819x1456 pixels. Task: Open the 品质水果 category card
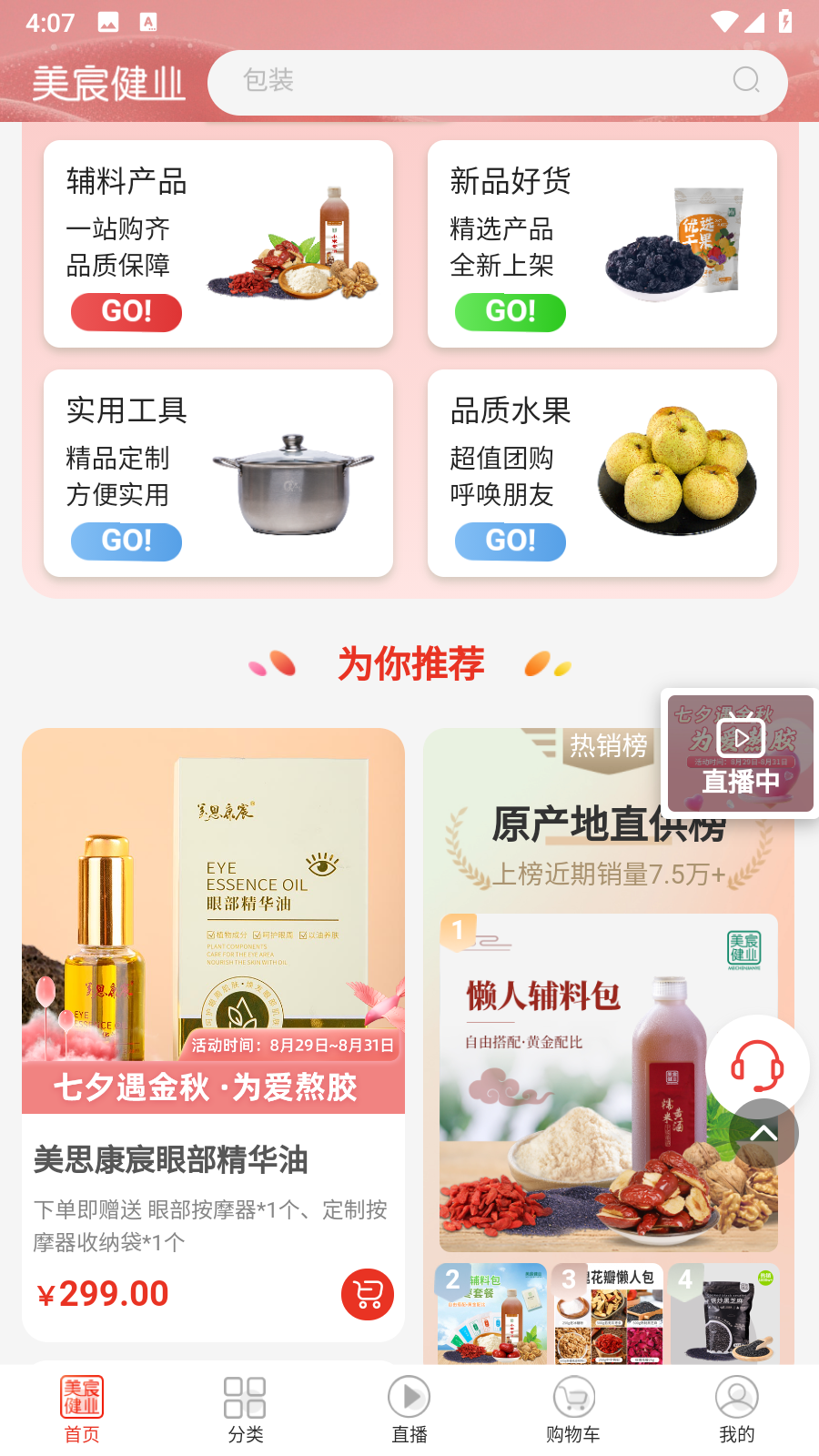(602, 473)
